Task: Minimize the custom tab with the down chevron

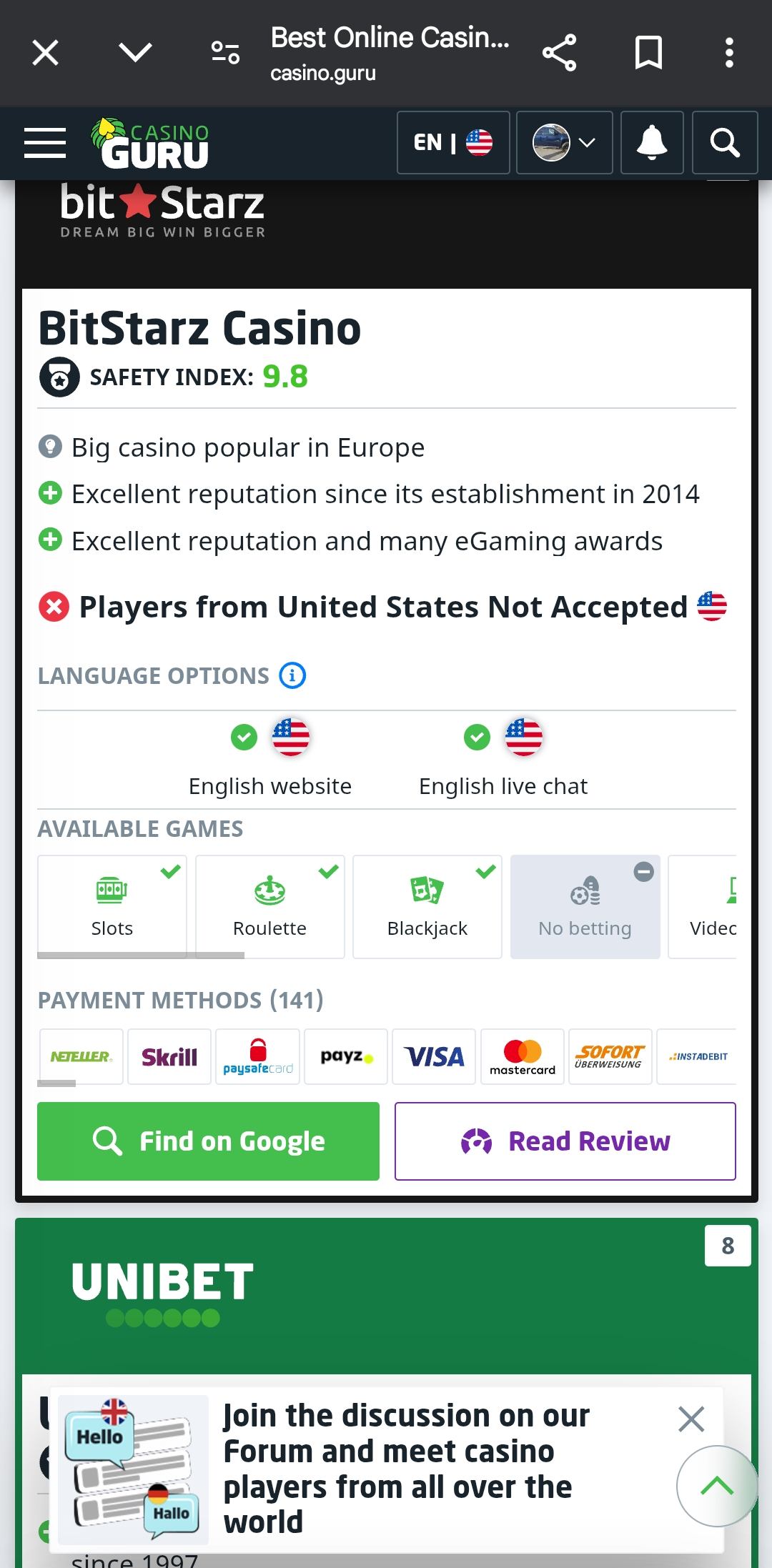Action: [x=135, y=53]
